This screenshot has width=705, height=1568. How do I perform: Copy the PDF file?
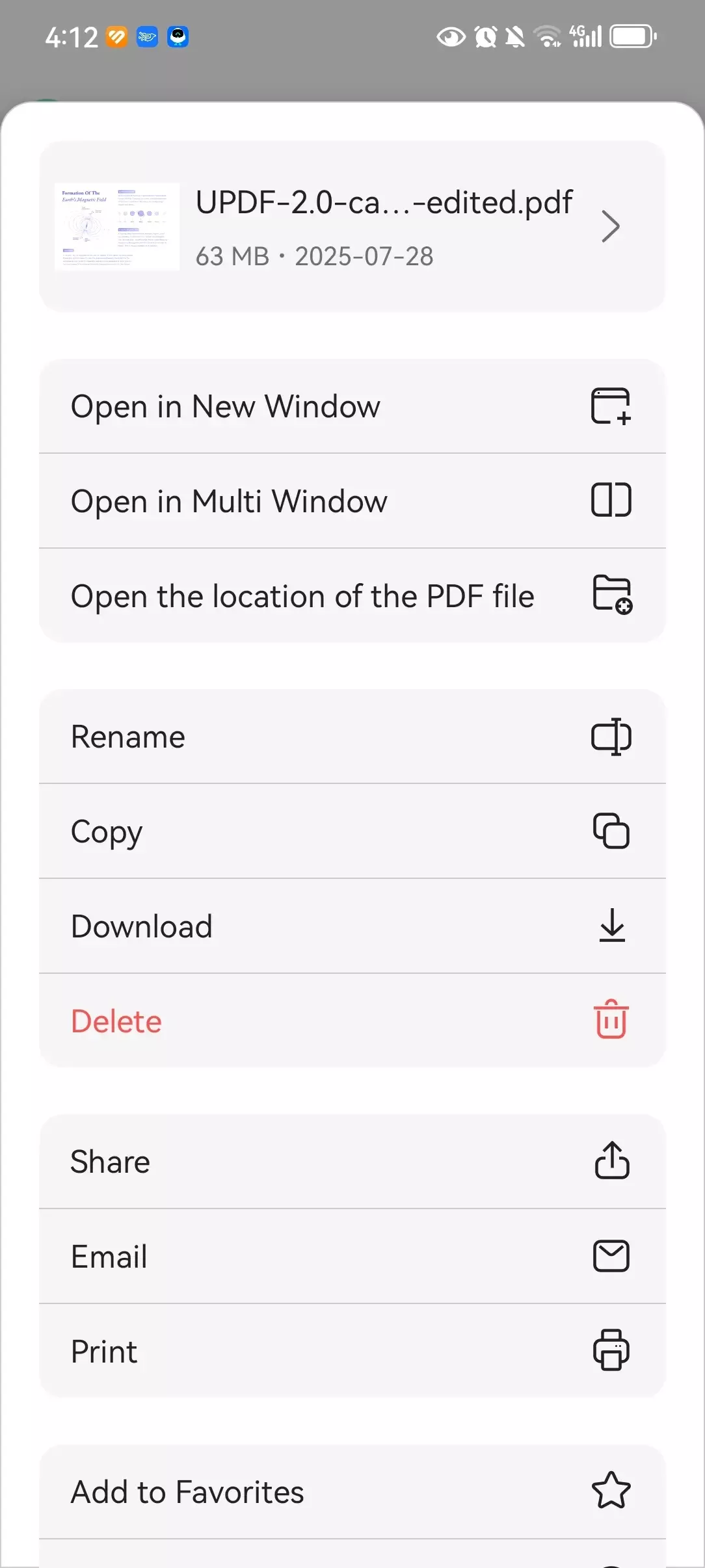[x=351, y=831]
